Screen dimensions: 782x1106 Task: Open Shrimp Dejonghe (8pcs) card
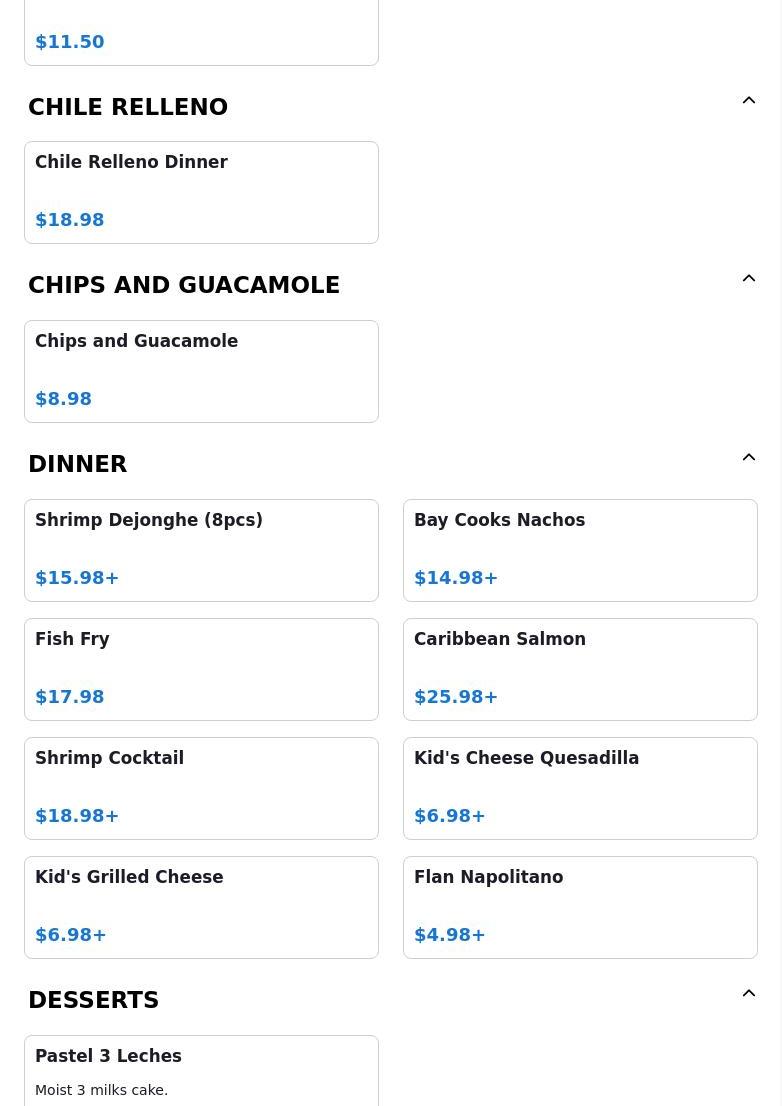pyautogui.click(x=202, y=551)
